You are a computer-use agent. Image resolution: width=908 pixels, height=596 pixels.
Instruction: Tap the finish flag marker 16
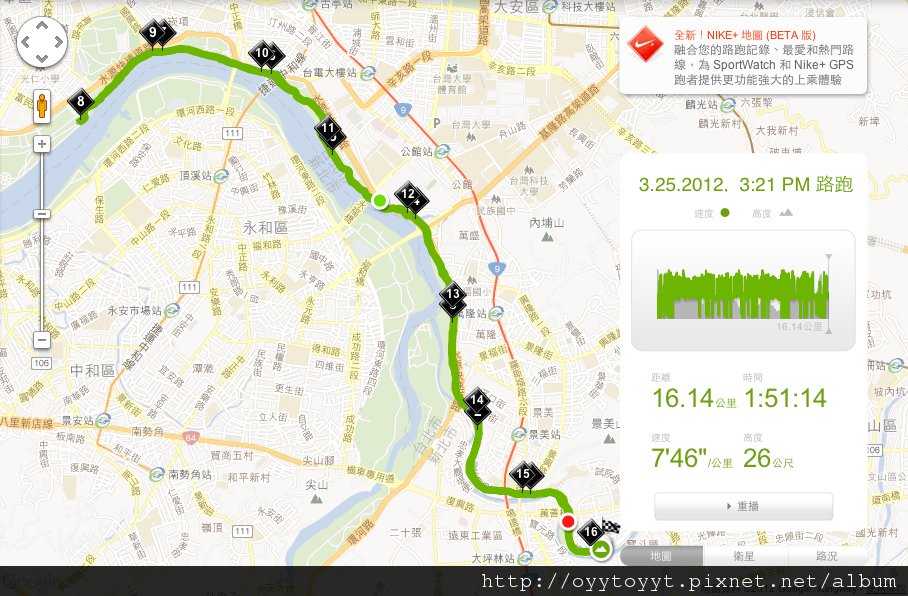click(591, 530)
